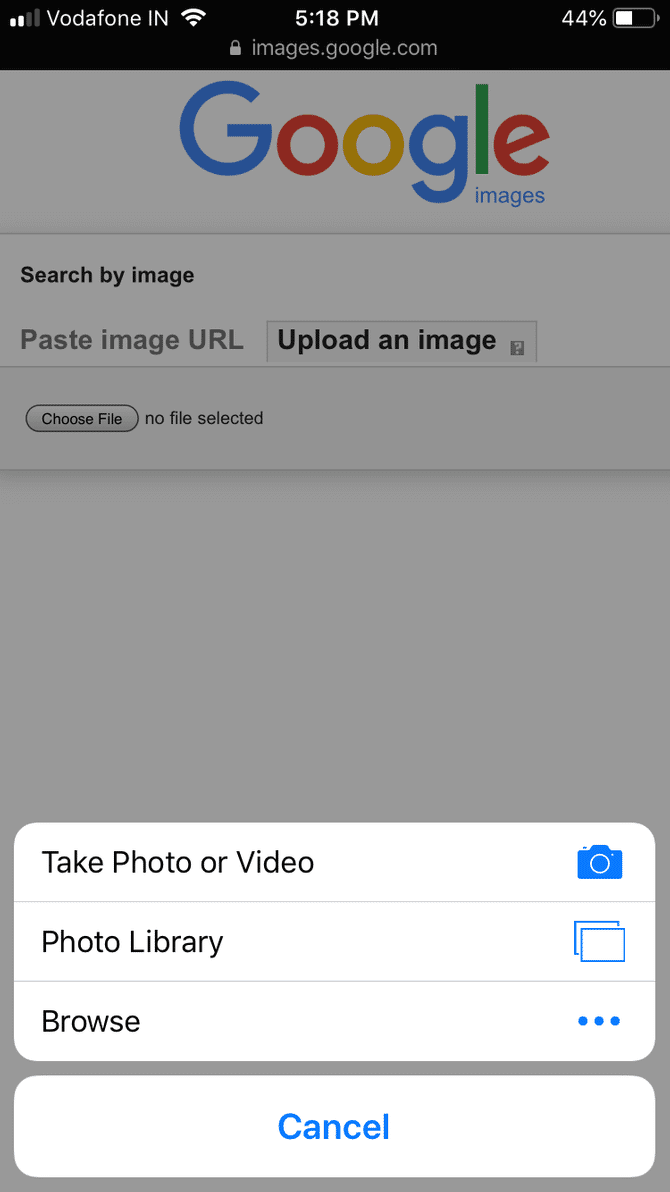Open Photo Library to pick an image
Image resolution: width=670 pixels, height=1192 pixels.
pyautogui.click(x=334, y=942)
